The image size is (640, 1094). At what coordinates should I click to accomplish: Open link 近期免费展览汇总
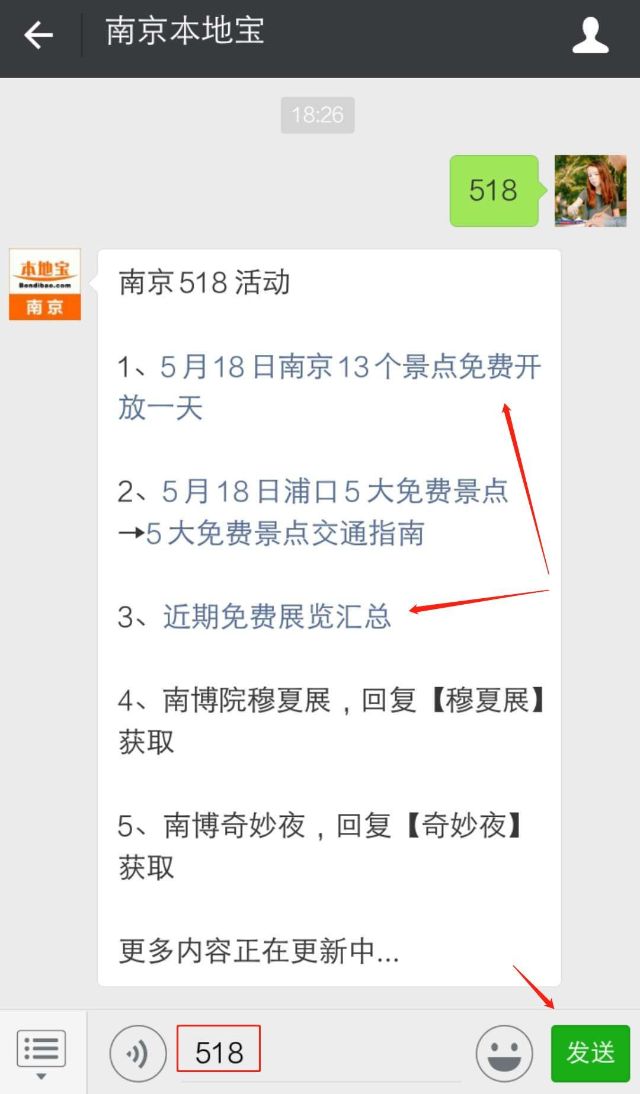(277, 616)
